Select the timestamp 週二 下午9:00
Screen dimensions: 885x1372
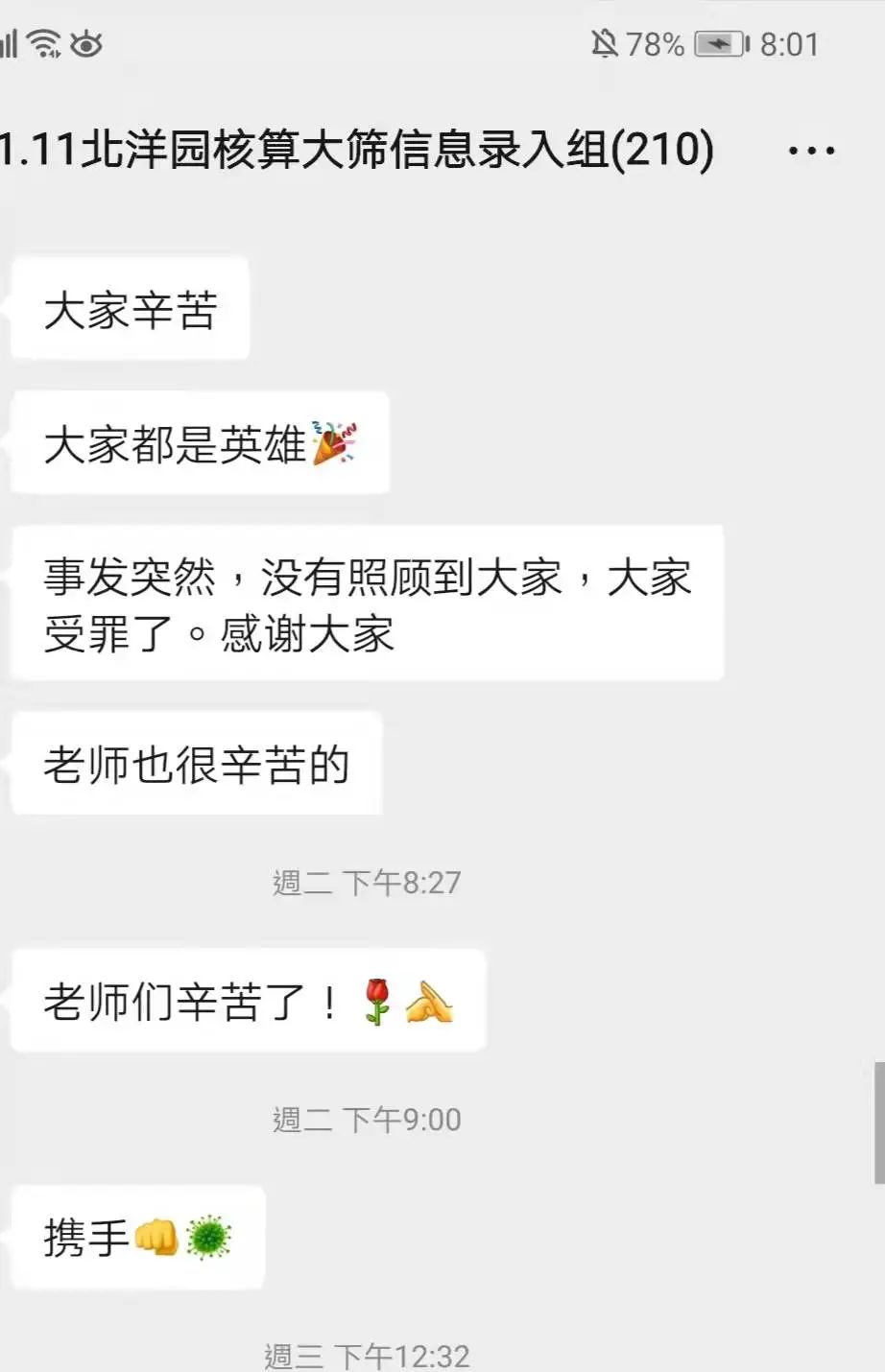(x=365, y=1118)
